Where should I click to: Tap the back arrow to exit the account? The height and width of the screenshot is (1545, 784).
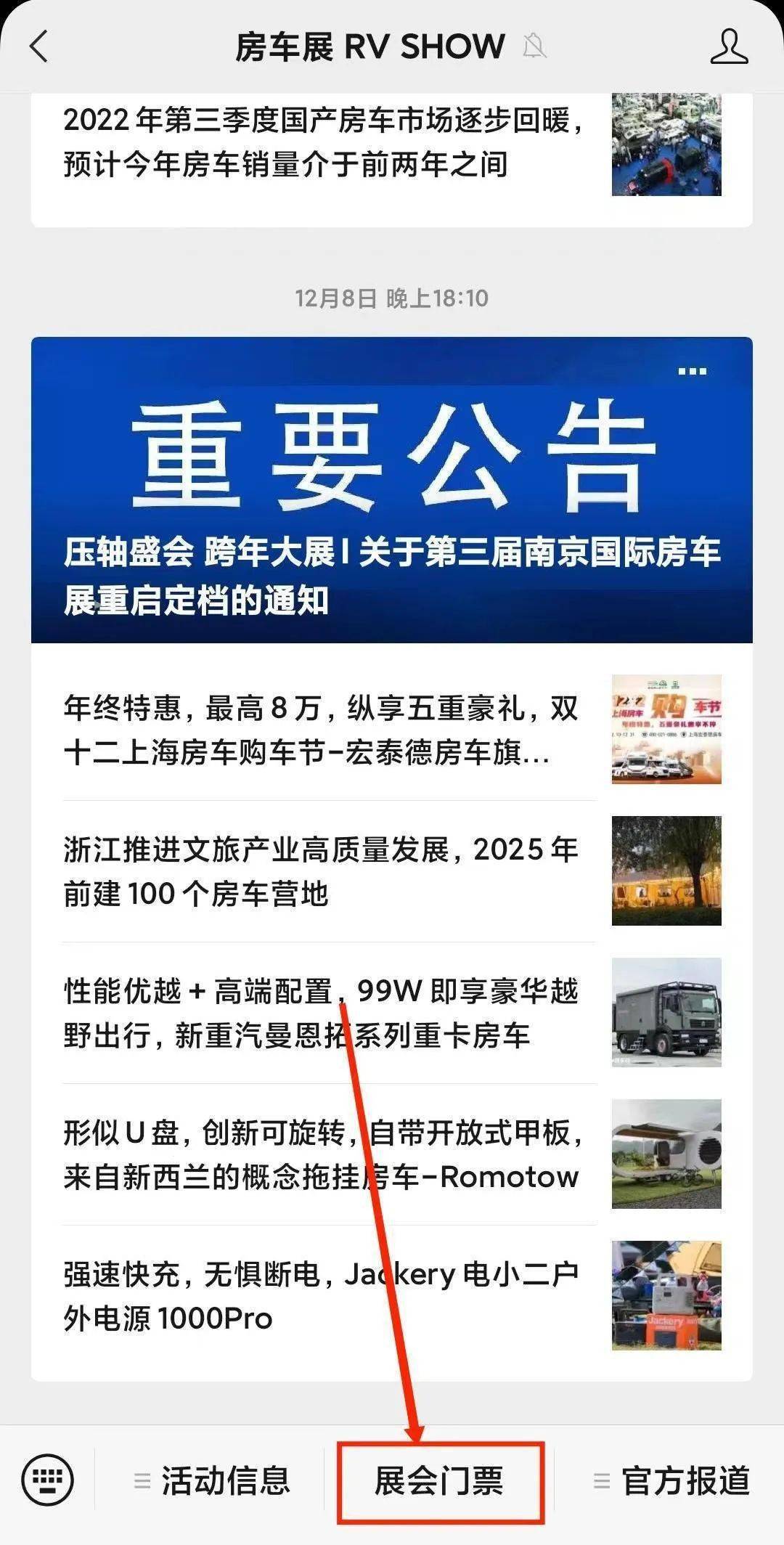(40, 45)
